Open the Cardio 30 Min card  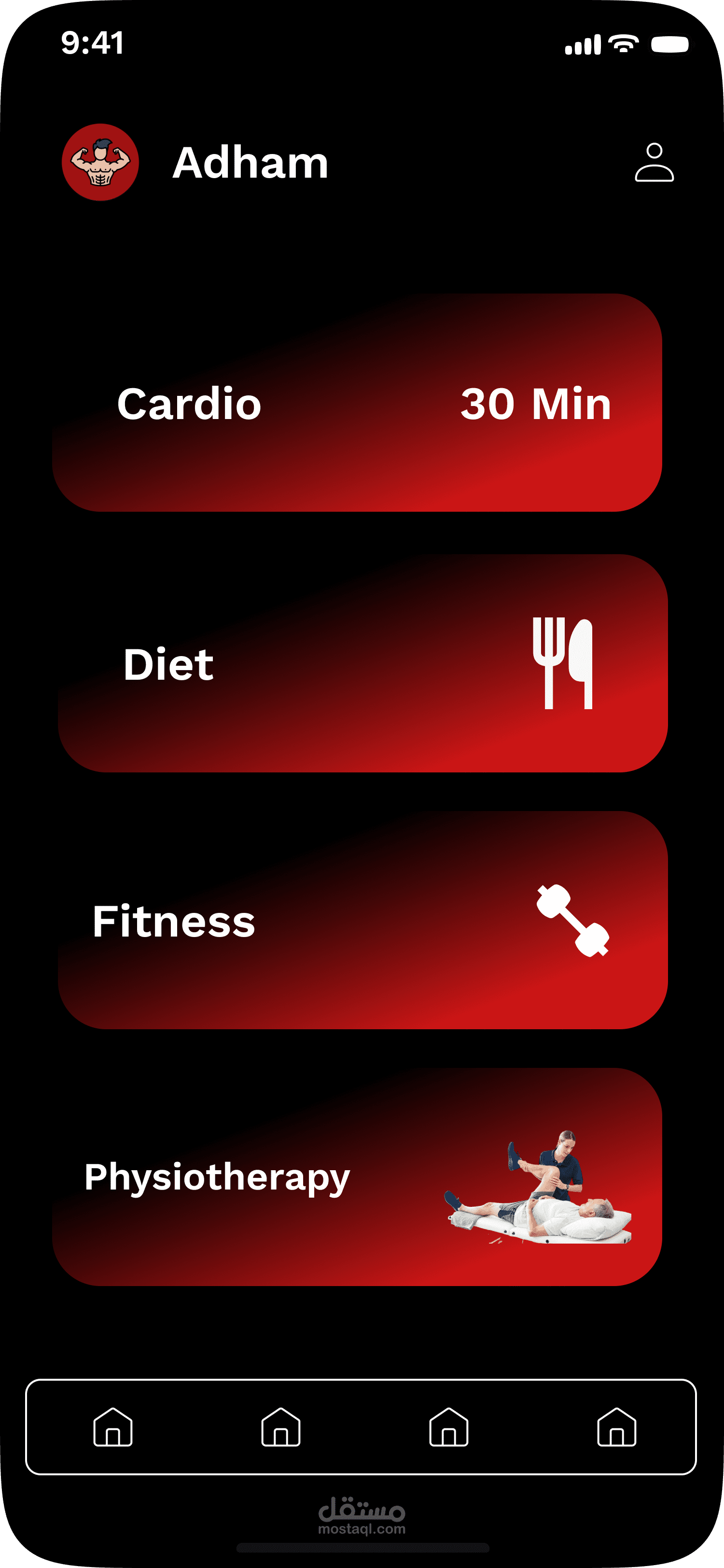pos(357,403)
